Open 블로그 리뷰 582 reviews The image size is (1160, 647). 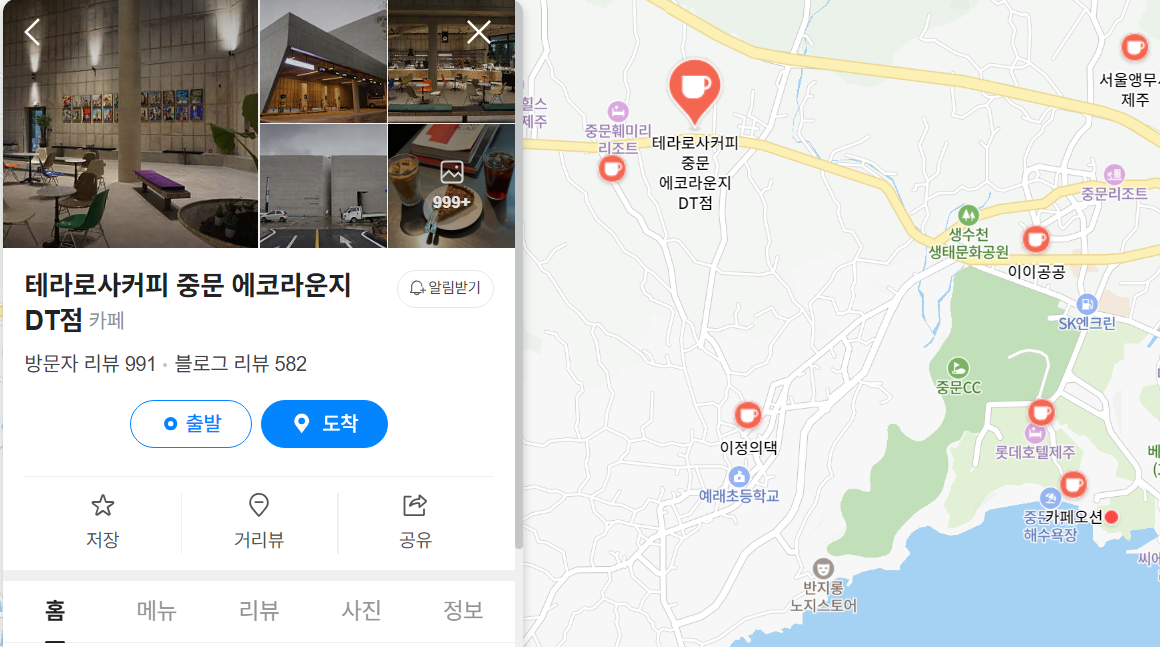click(x=241, y=364)
